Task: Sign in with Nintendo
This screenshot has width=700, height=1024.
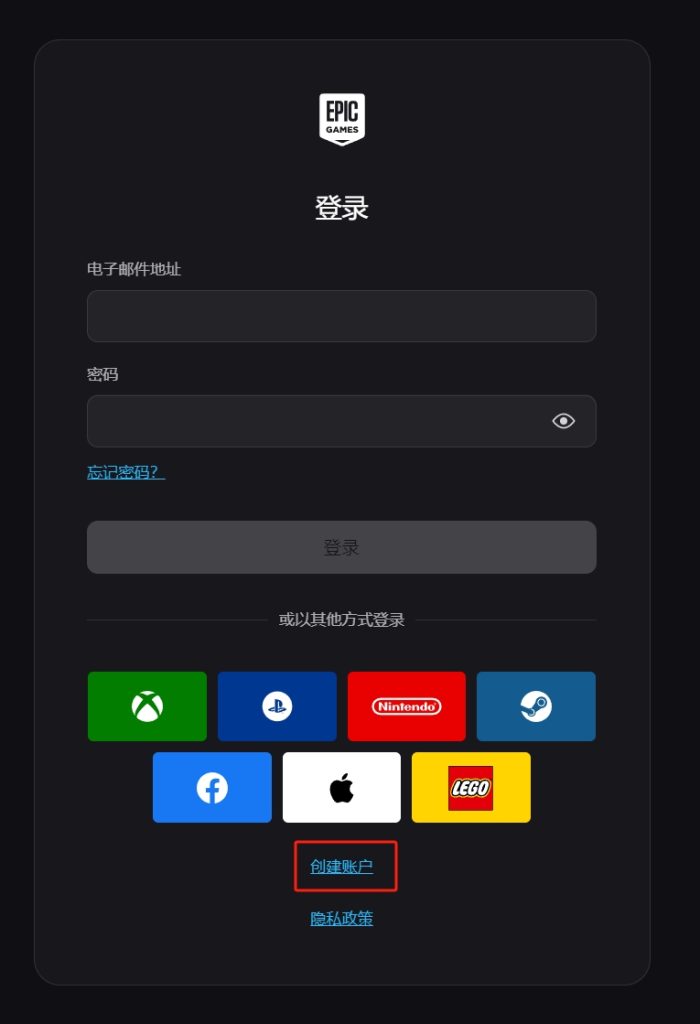Action: [406, 706]
